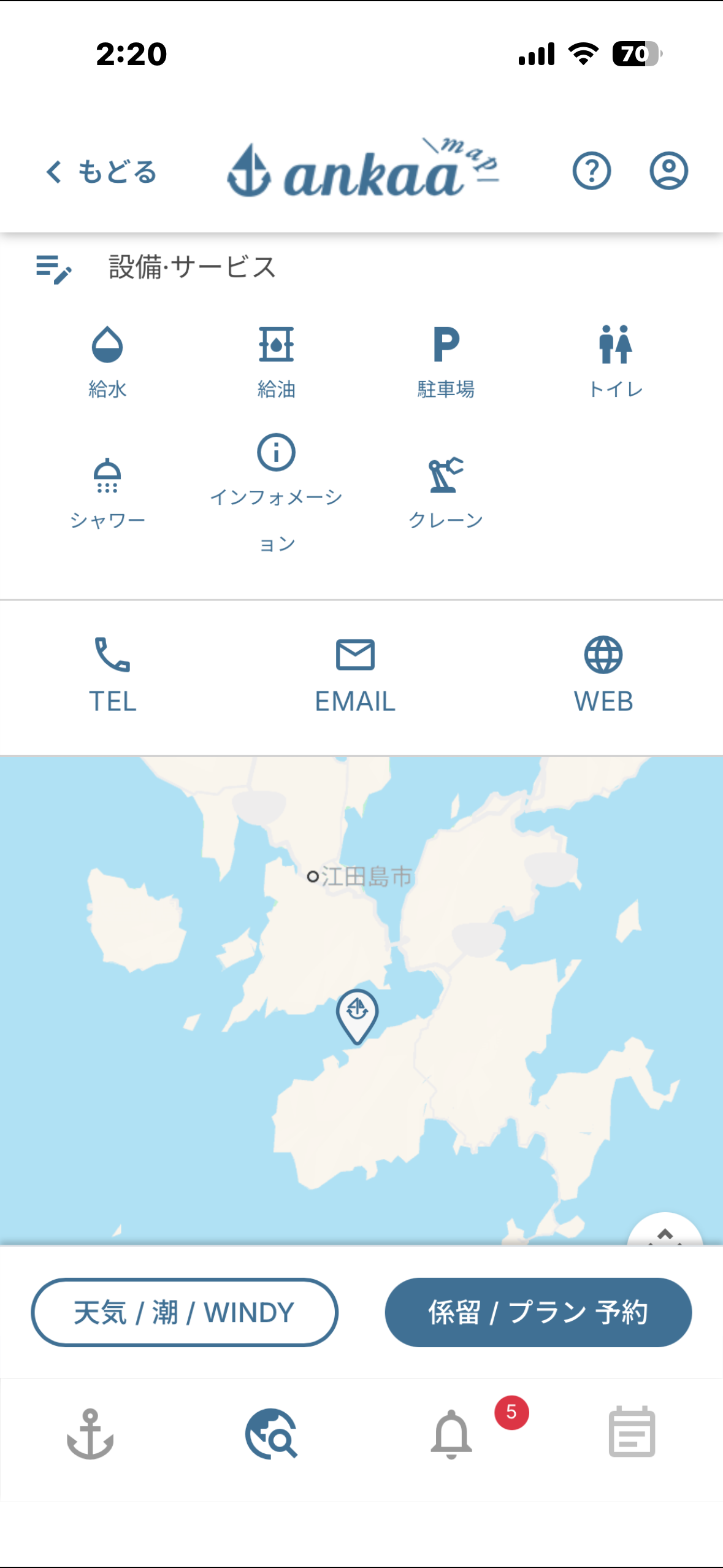Select the 給油 (refueling) service icon

tap(275, 347)
